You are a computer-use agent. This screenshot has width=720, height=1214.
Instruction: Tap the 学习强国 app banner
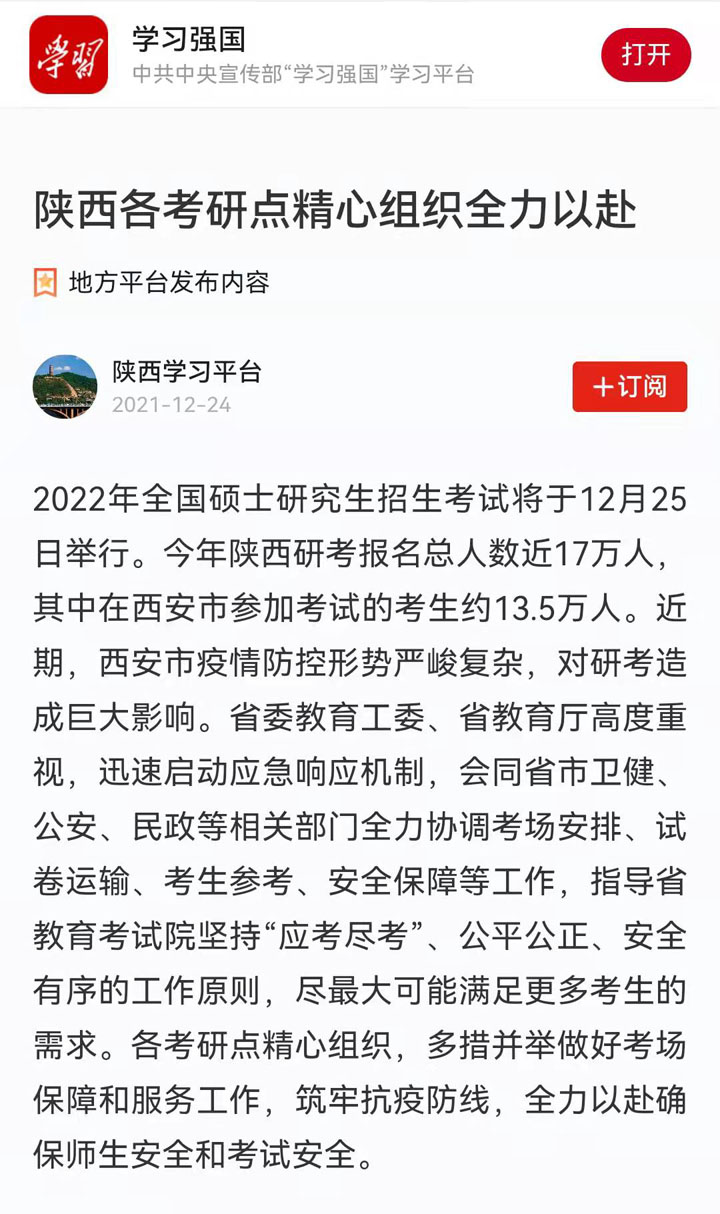coord(360,55)
